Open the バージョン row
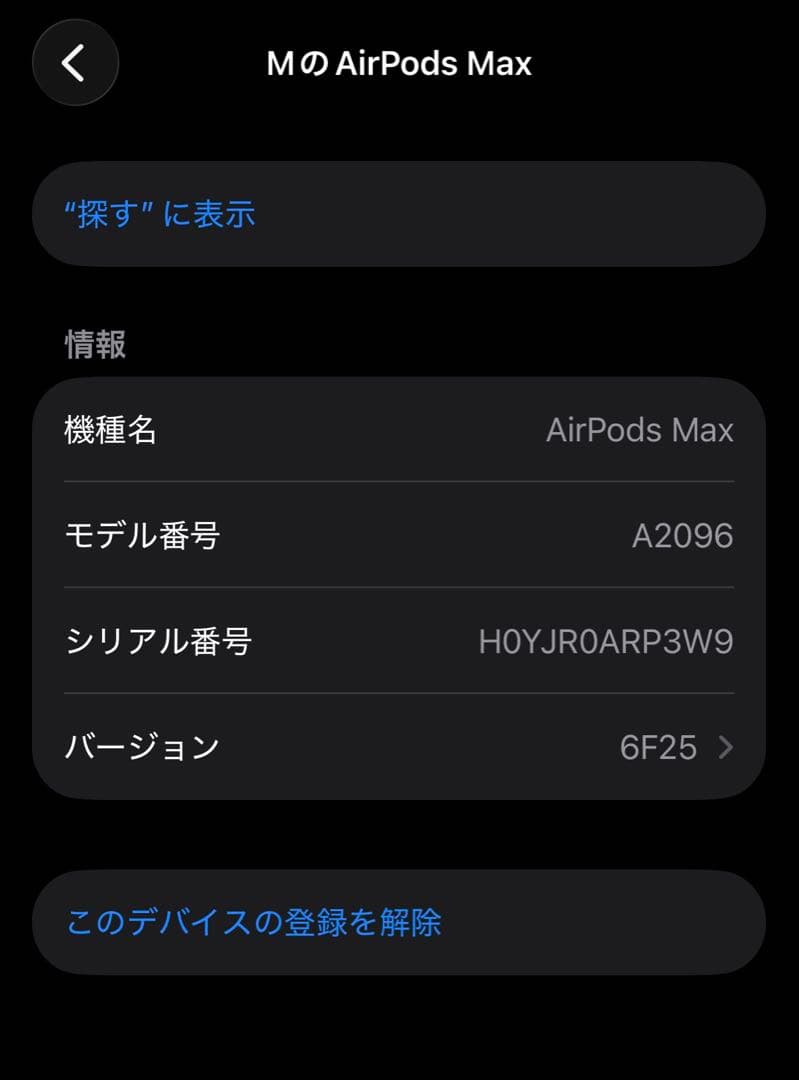The image size is (799, 1080). coord(398,747)
